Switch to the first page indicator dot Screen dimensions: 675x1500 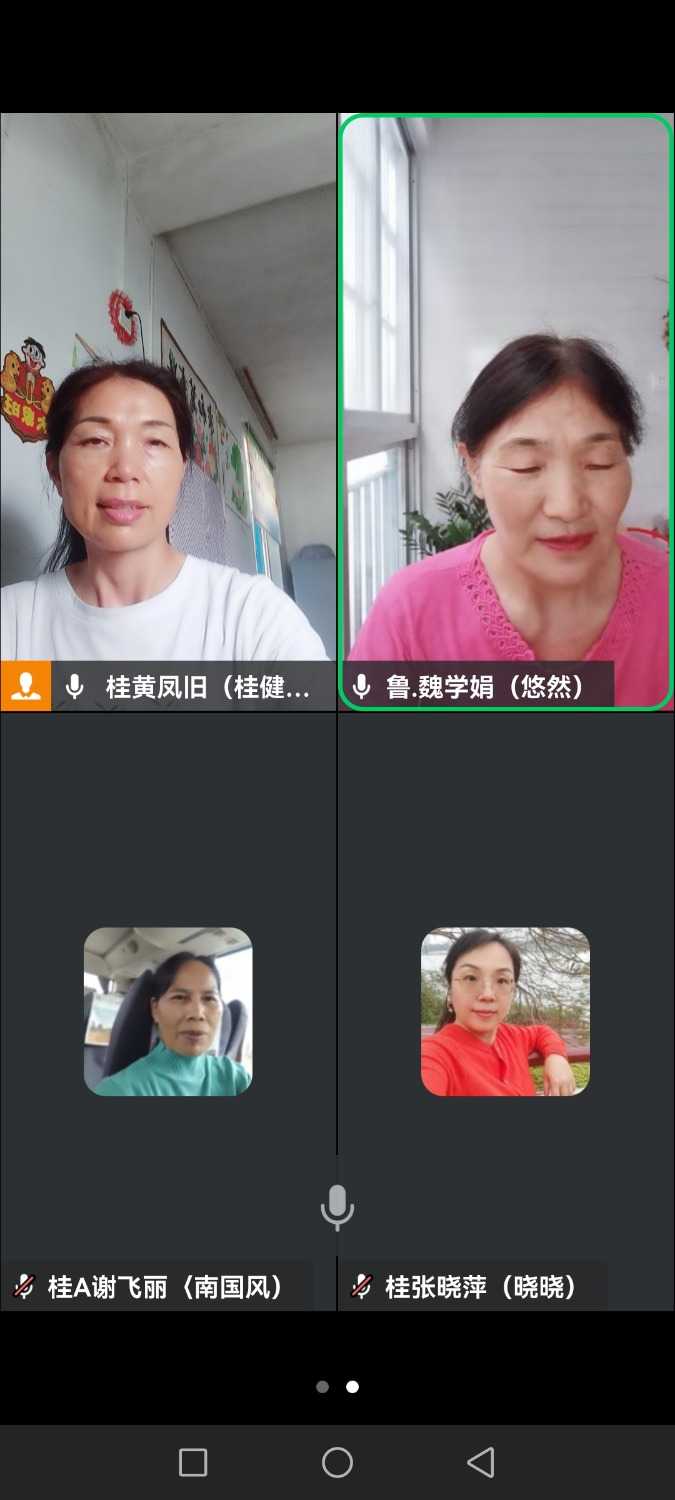tap(322, 1387)
